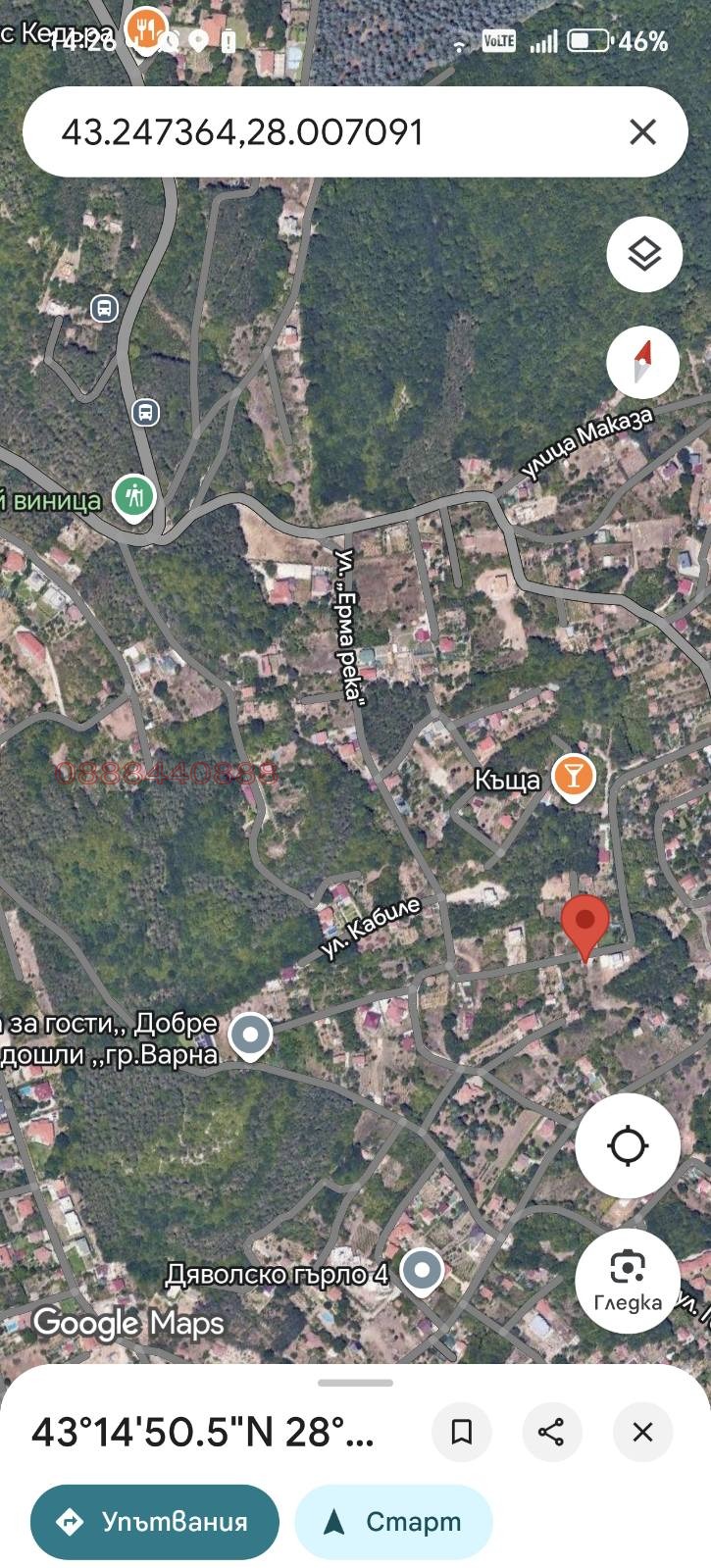Tap the guest house Добре дошли marker
The width and height of the screenshot is (711, 1568).
point(250,1032)
